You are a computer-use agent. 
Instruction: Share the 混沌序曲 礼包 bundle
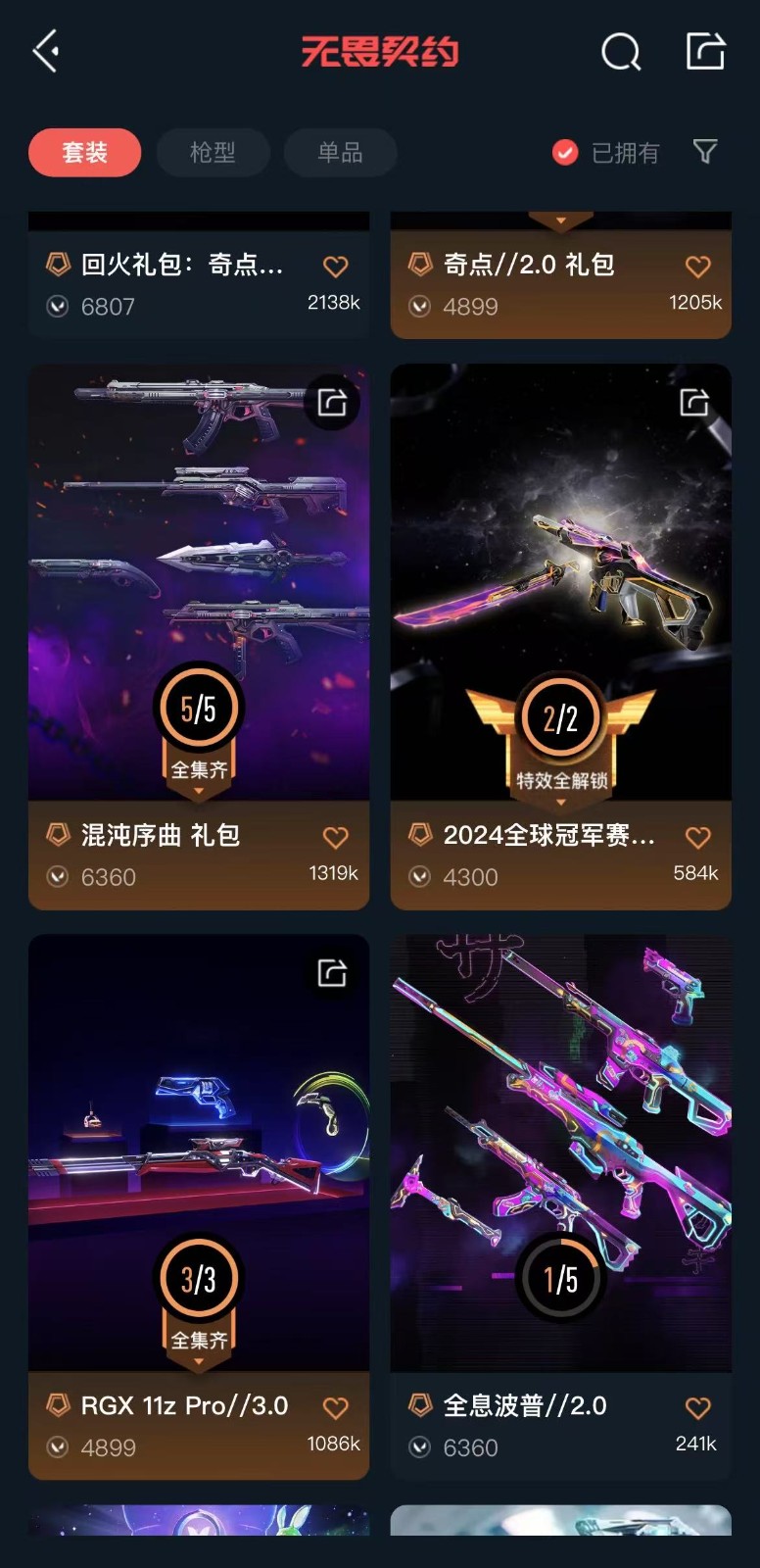(332, 402)
